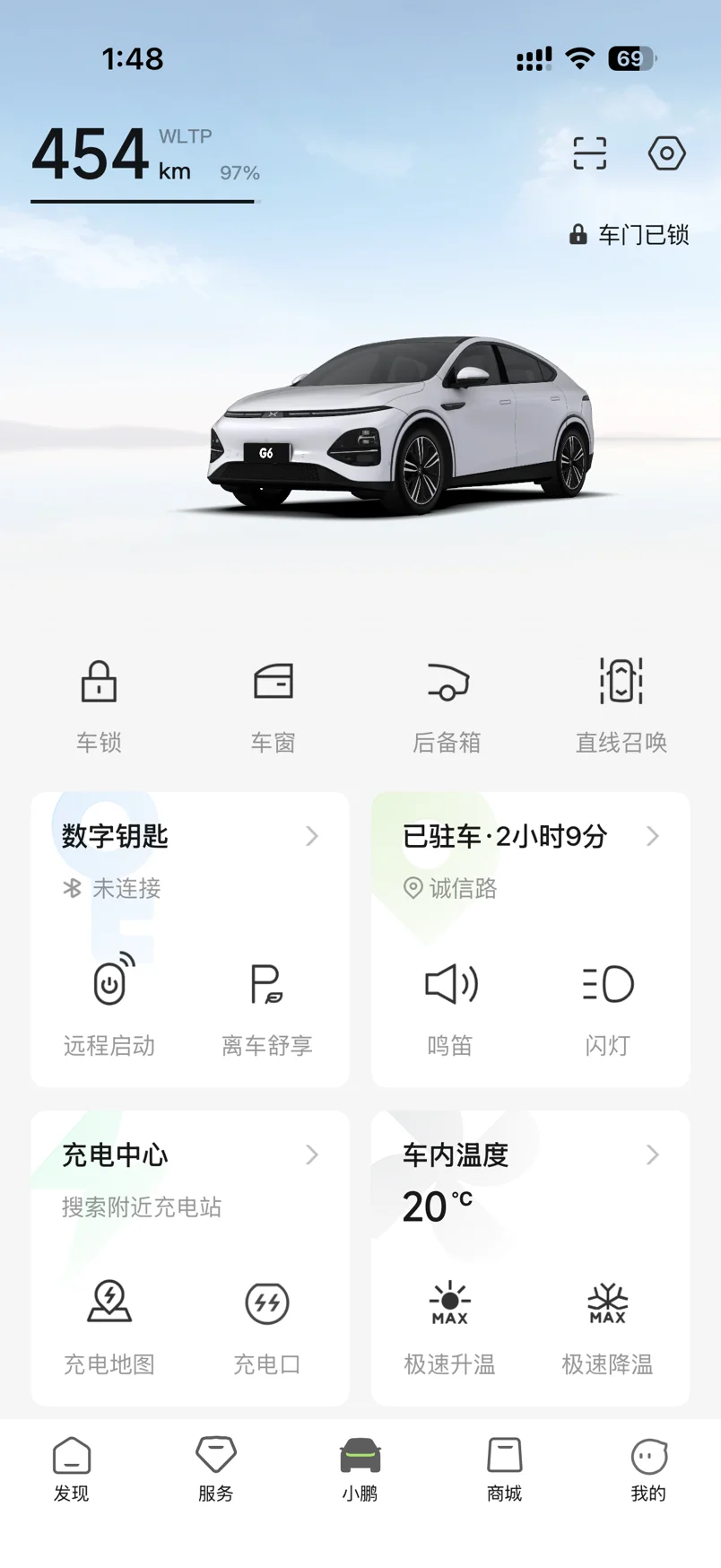Open the 已驻车 parking location card
Screen dimensions: 721x1568
(530, 837)
